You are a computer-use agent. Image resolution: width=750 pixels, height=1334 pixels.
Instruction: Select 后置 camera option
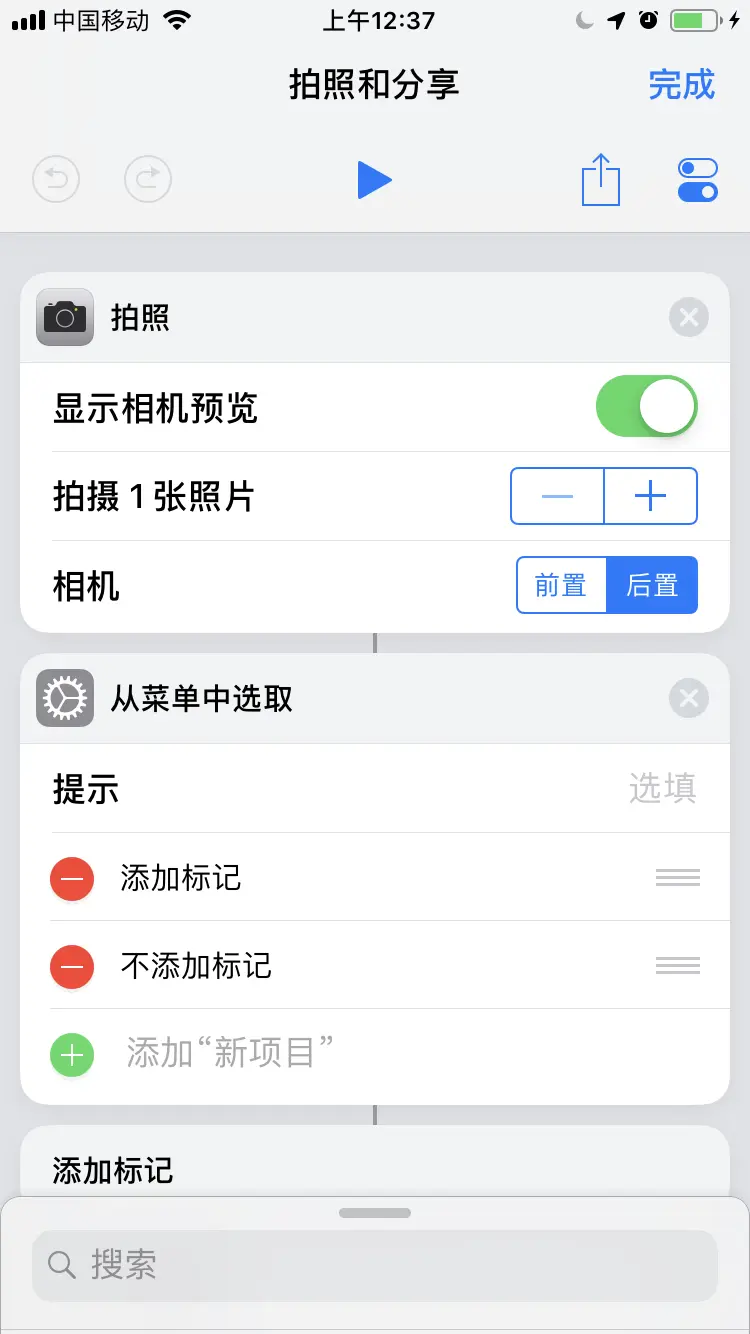coord(652,585)
